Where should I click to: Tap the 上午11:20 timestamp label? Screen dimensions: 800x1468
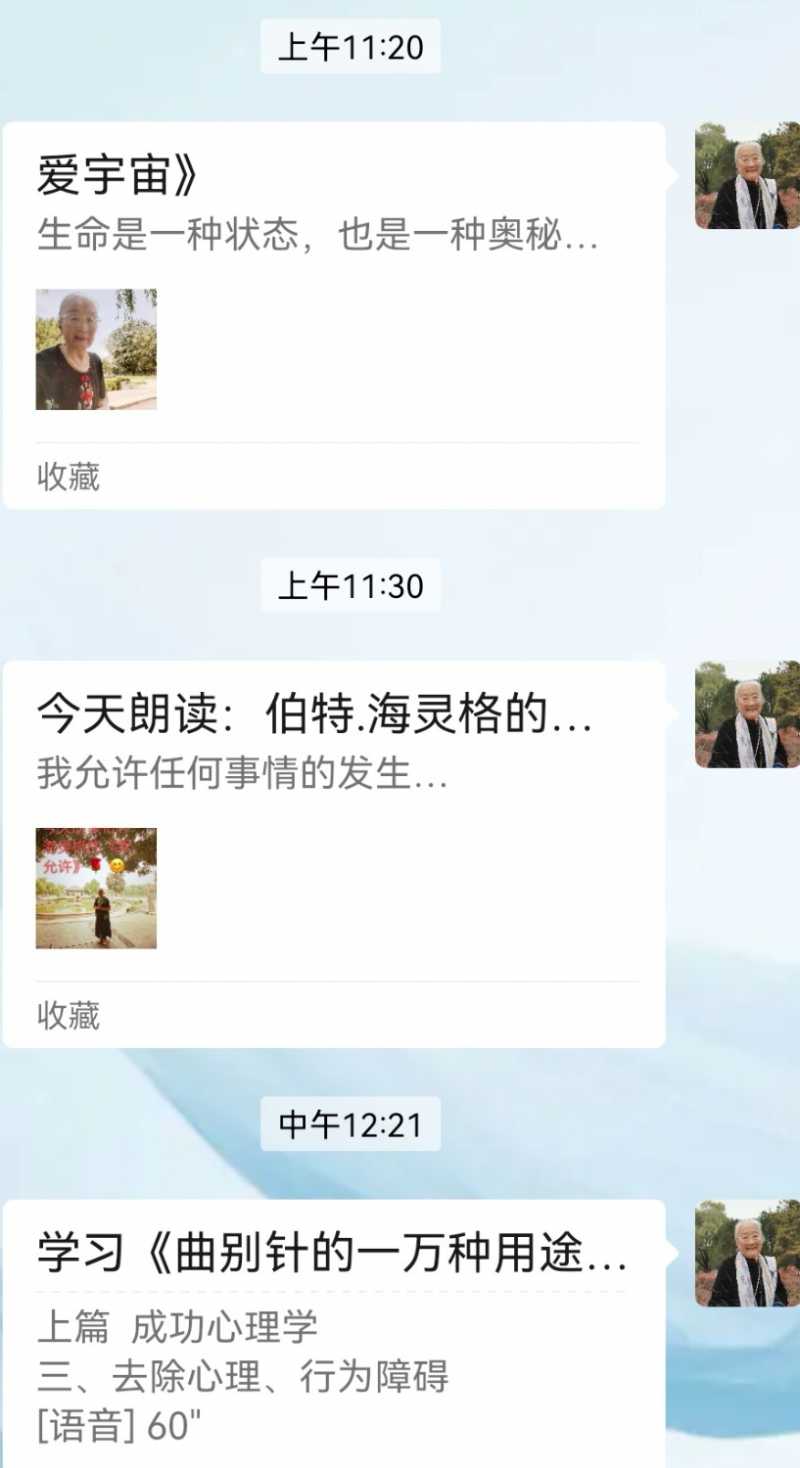point(350,45)
